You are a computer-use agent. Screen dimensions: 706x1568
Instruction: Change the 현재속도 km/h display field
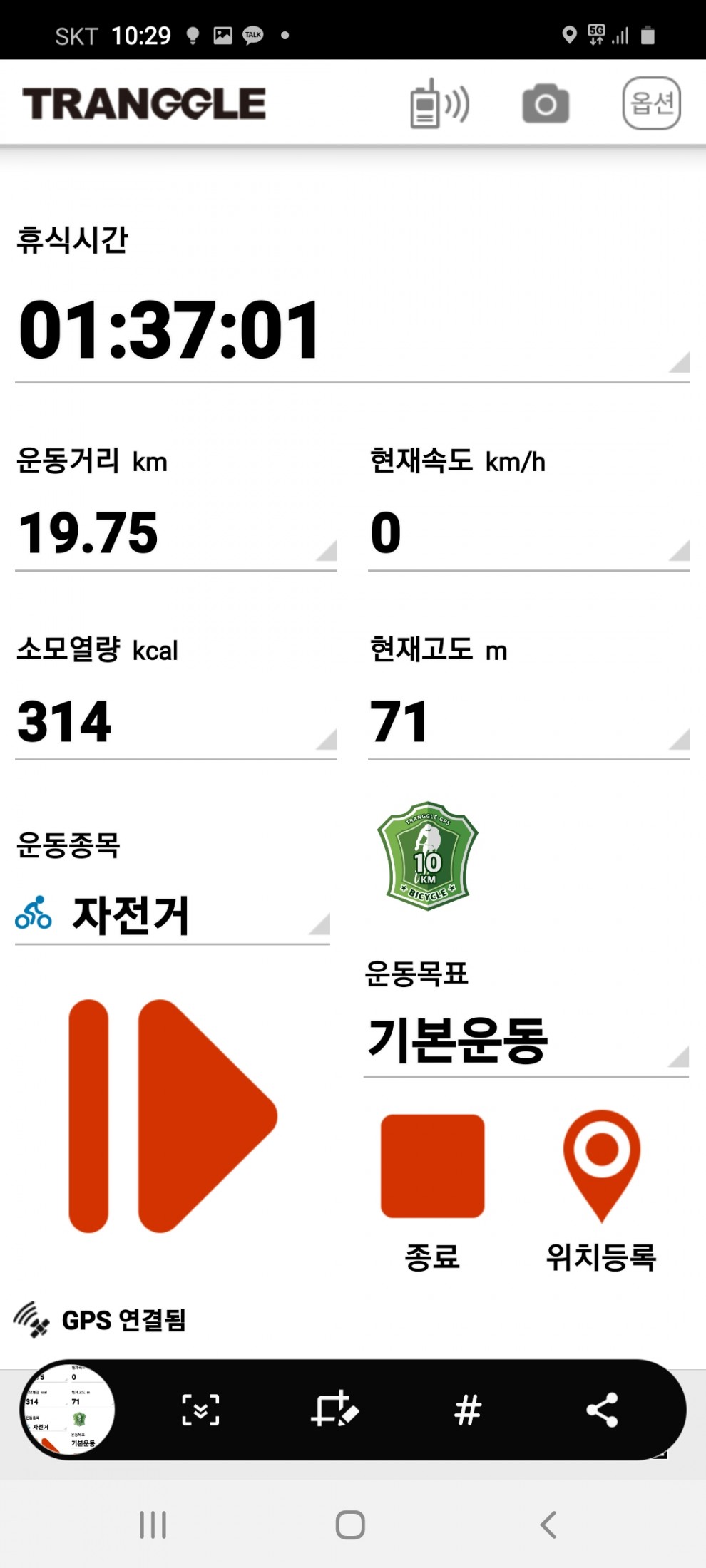[x=528, y=532]
